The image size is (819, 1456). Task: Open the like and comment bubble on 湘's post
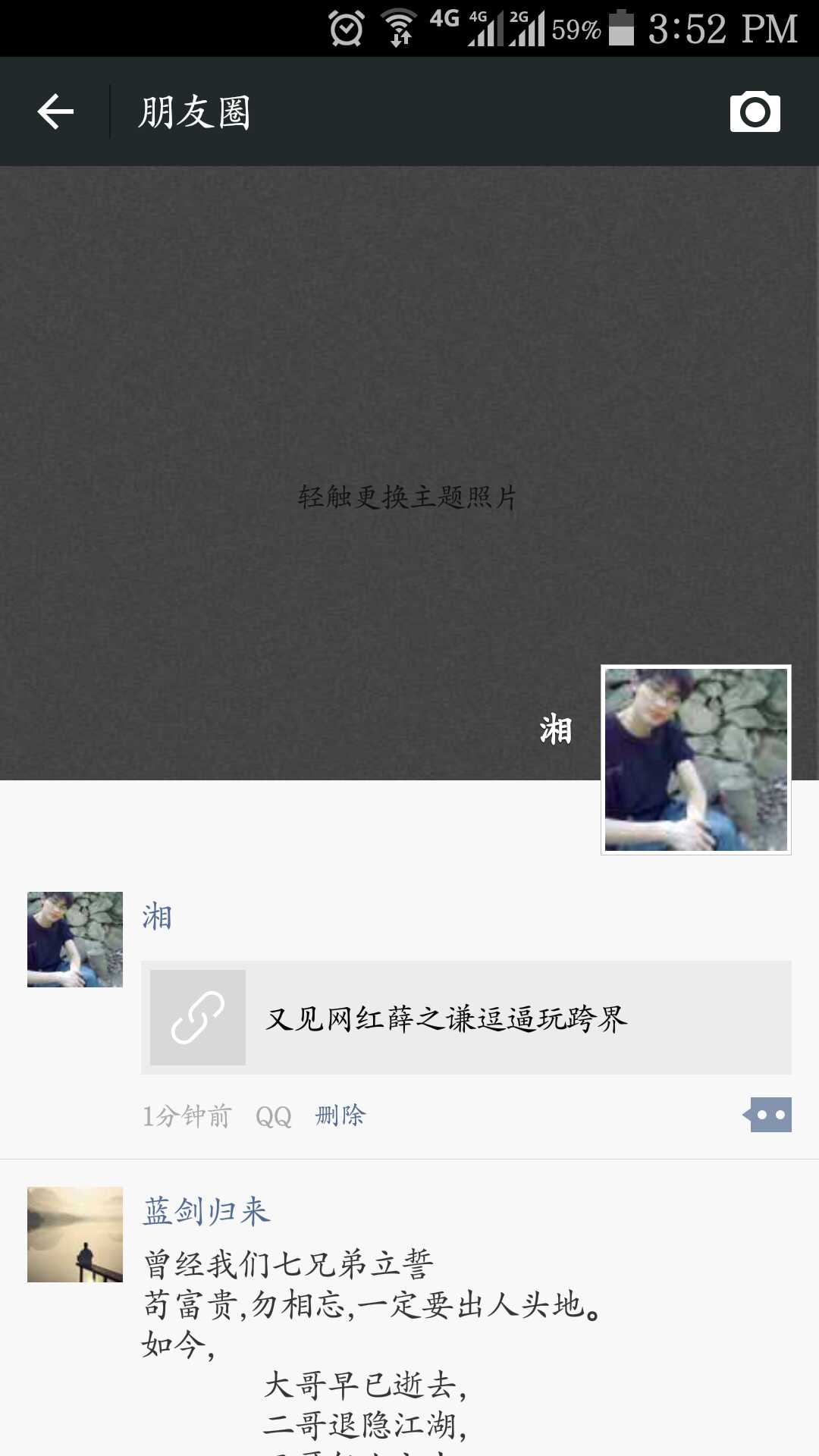[769, 1115]
